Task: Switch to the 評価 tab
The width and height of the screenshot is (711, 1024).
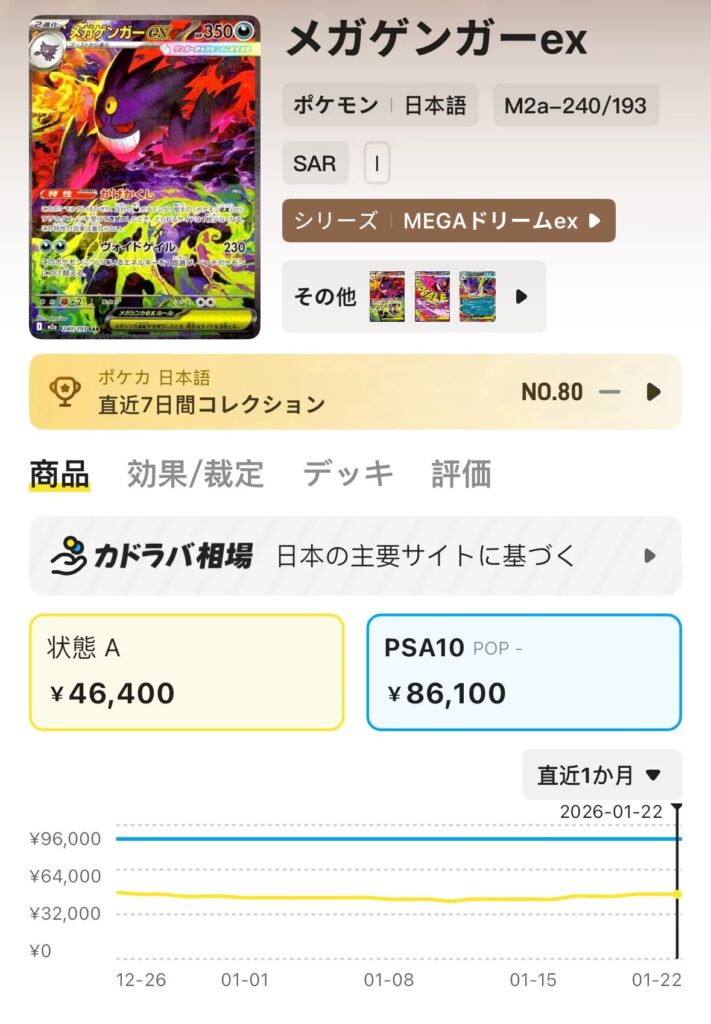Action: 461,474
